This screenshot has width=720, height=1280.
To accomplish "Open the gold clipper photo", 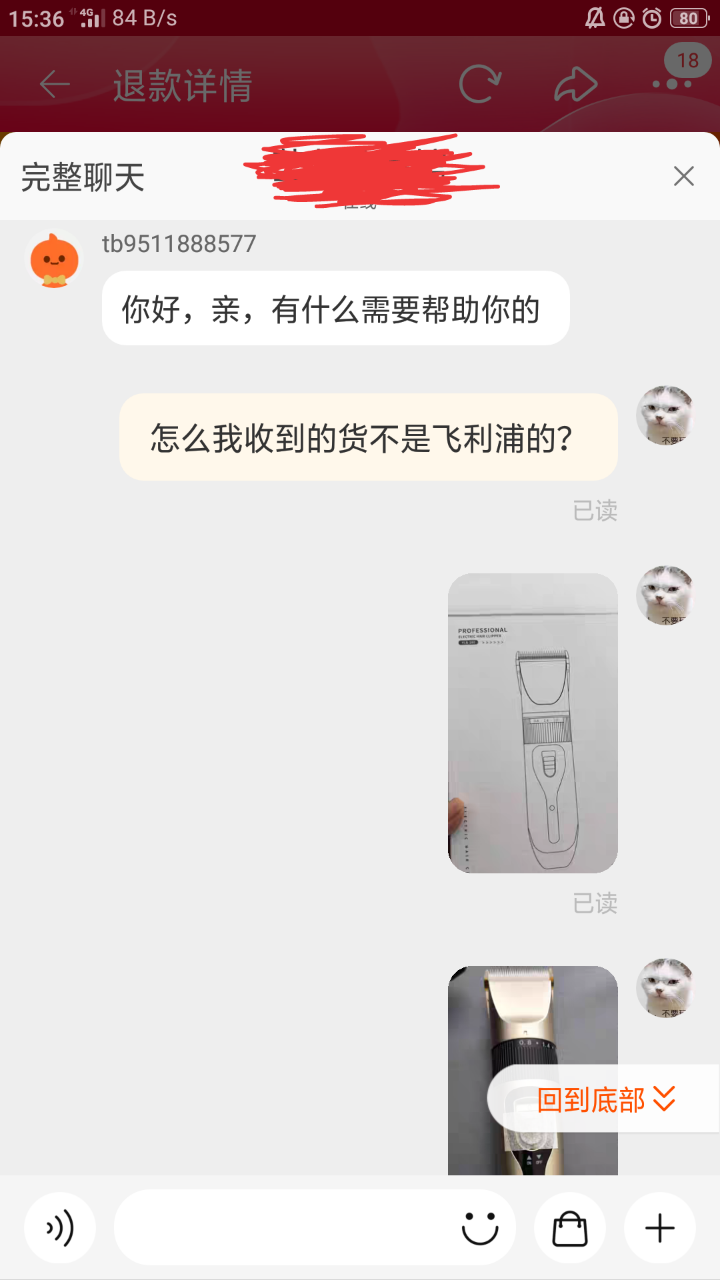I will tap(532, 1070).
